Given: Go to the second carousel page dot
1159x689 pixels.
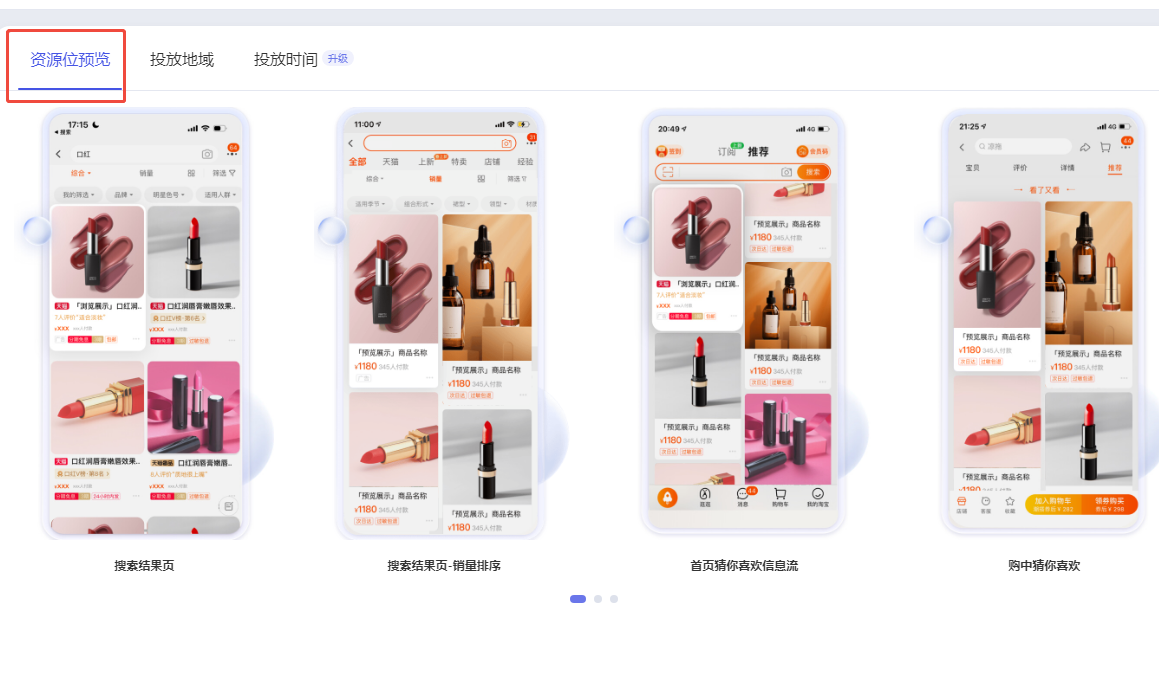Looking at the screenshot, I should [x=598, y=599].
